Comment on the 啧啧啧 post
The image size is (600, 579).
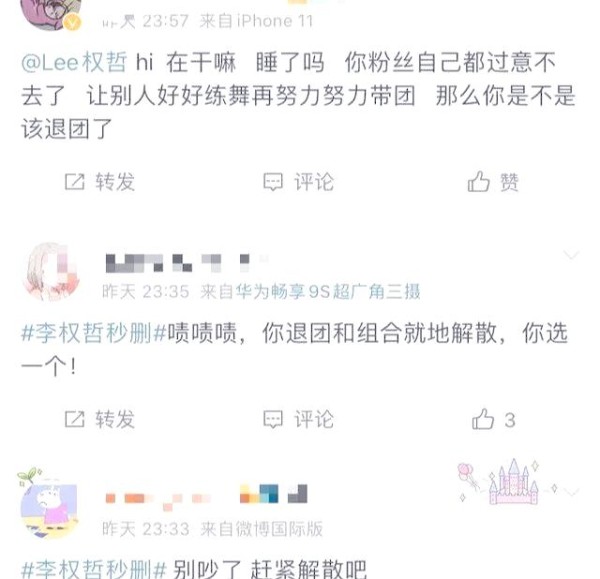(x=298, y=419)
